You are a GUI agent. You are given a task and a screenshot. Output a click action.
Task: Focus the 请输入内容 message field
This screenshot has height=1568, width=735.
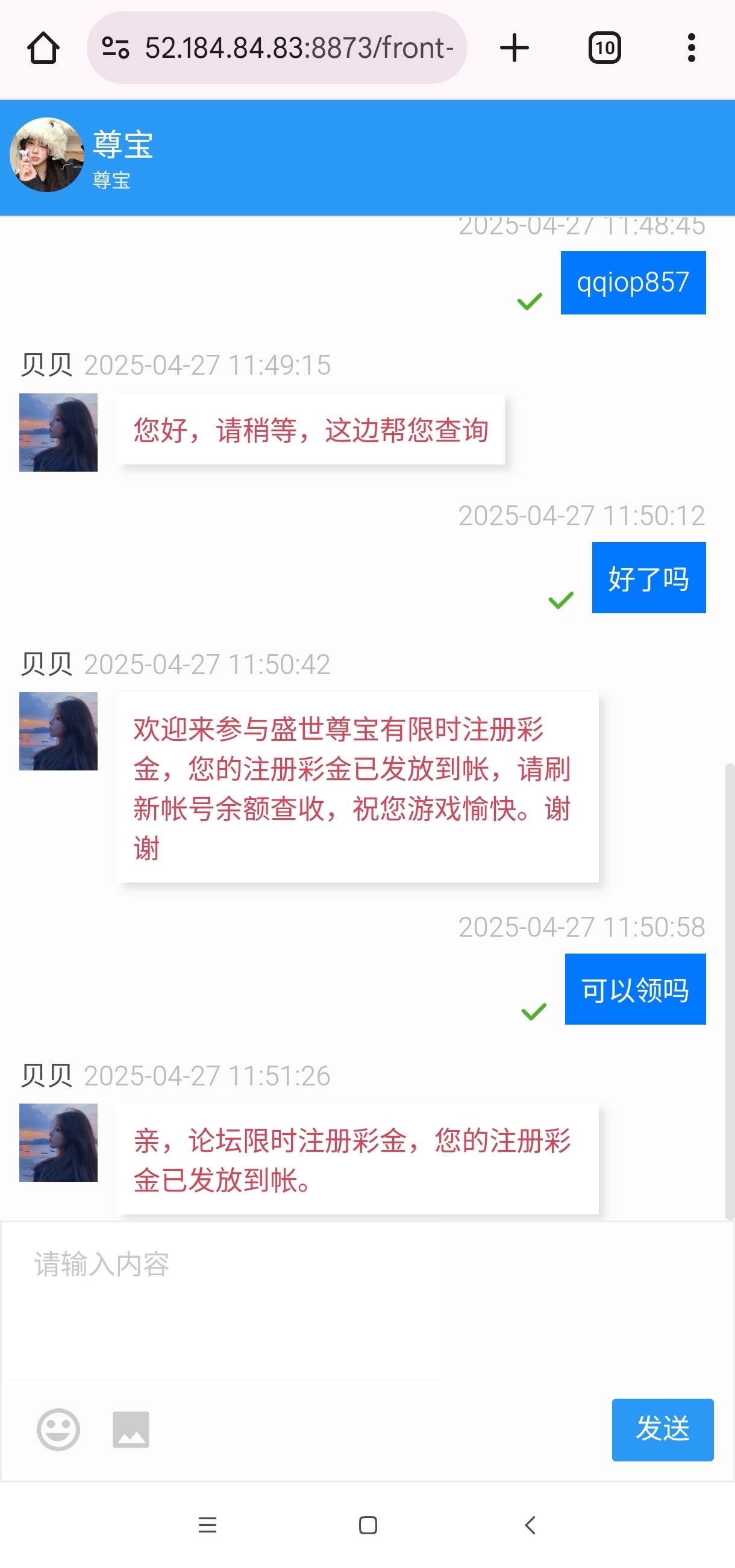tap(225, 1299)
